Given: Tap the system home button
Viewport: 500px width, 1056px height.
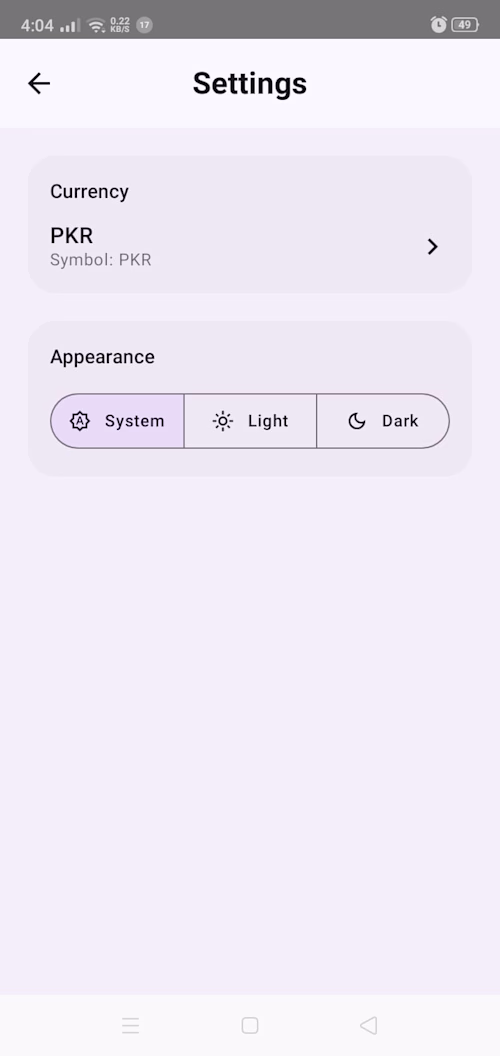Looking at the screenshot, I should (x=250, y=1026).
